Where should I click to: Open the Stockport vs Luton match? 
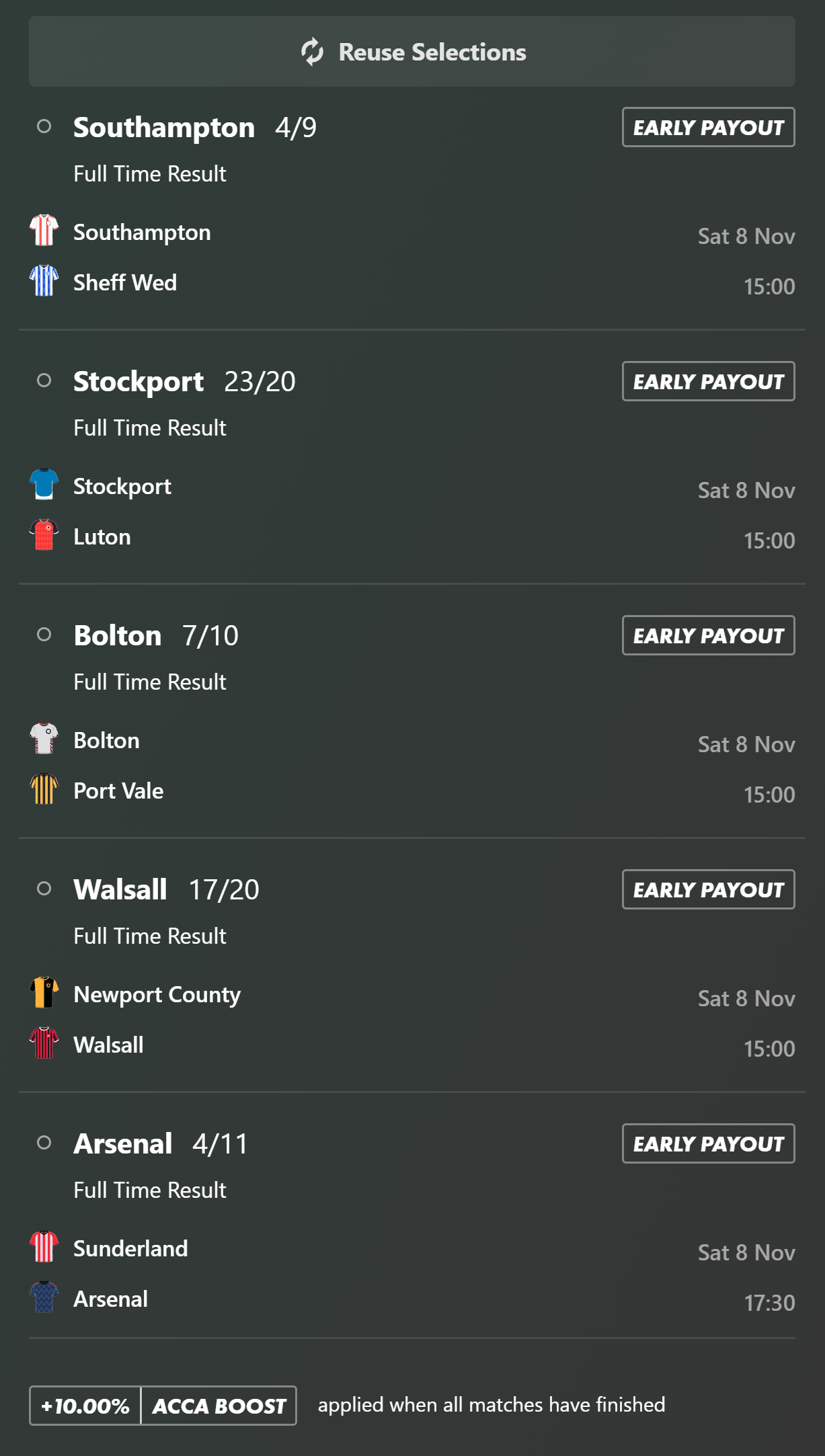coord(122,512)
